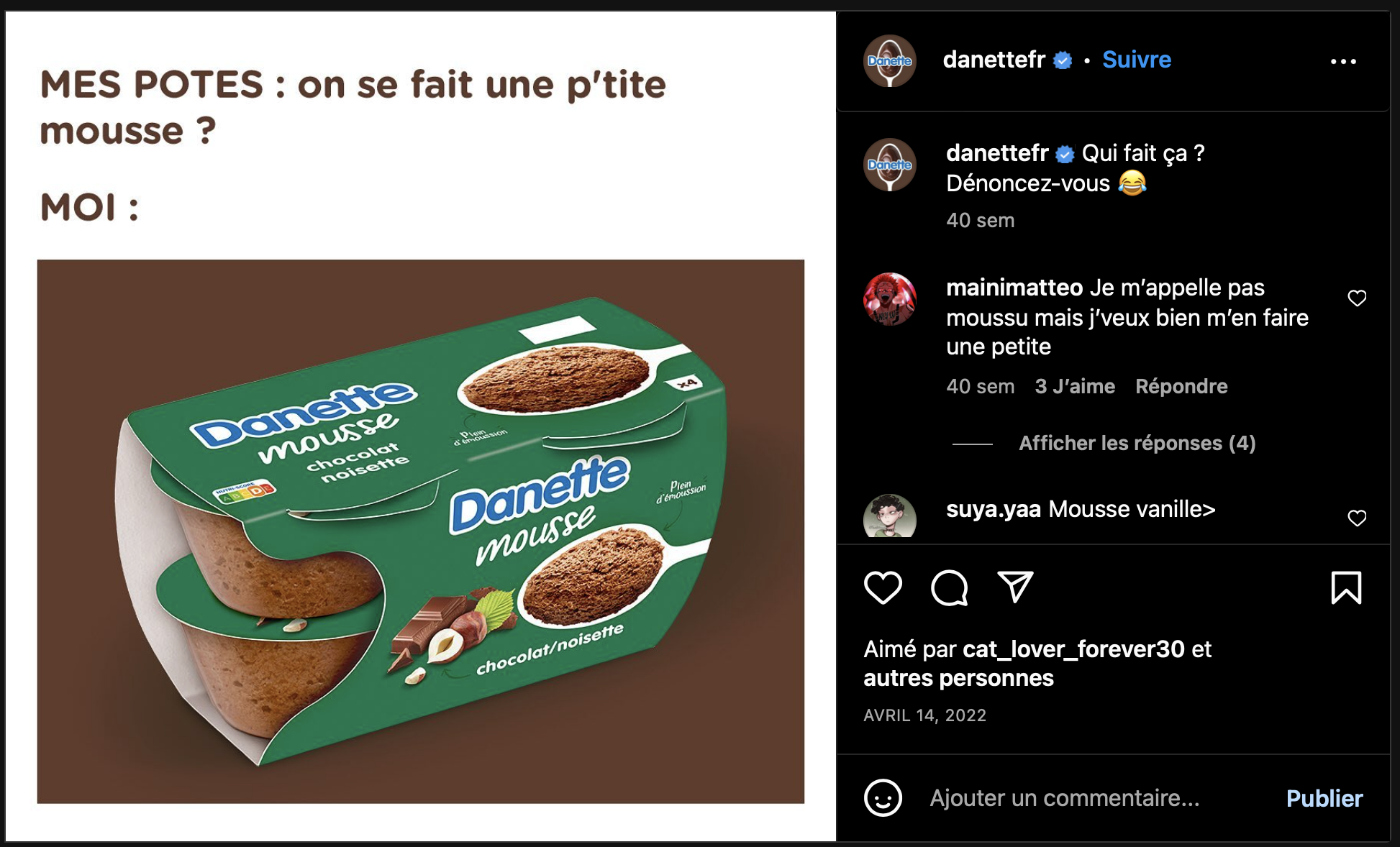View autres personnes who liked

coord(958,678)
